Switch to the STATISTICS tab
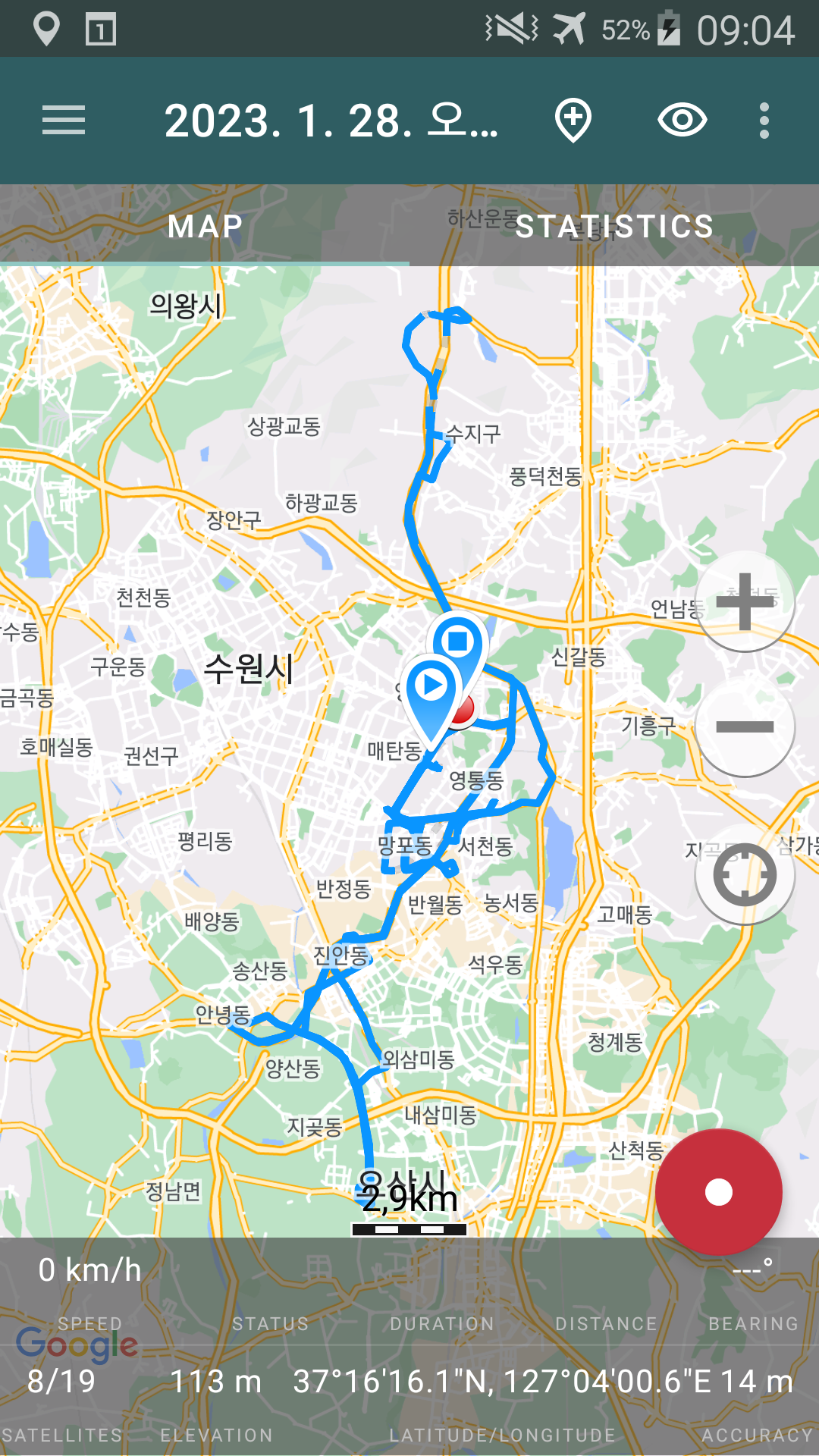The image size is (819, 1456). (614, 226)
